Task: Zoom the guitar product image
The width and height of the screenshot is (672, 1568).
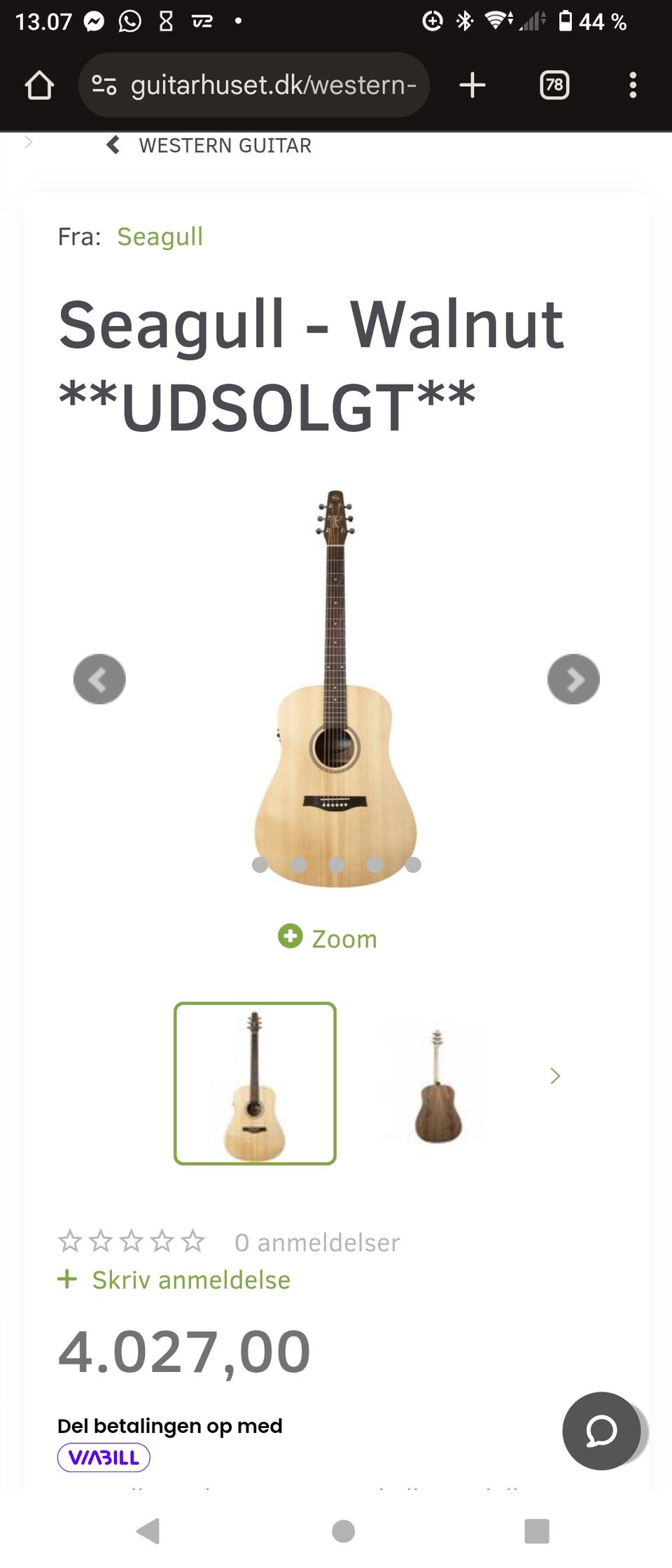Action: 328,938
